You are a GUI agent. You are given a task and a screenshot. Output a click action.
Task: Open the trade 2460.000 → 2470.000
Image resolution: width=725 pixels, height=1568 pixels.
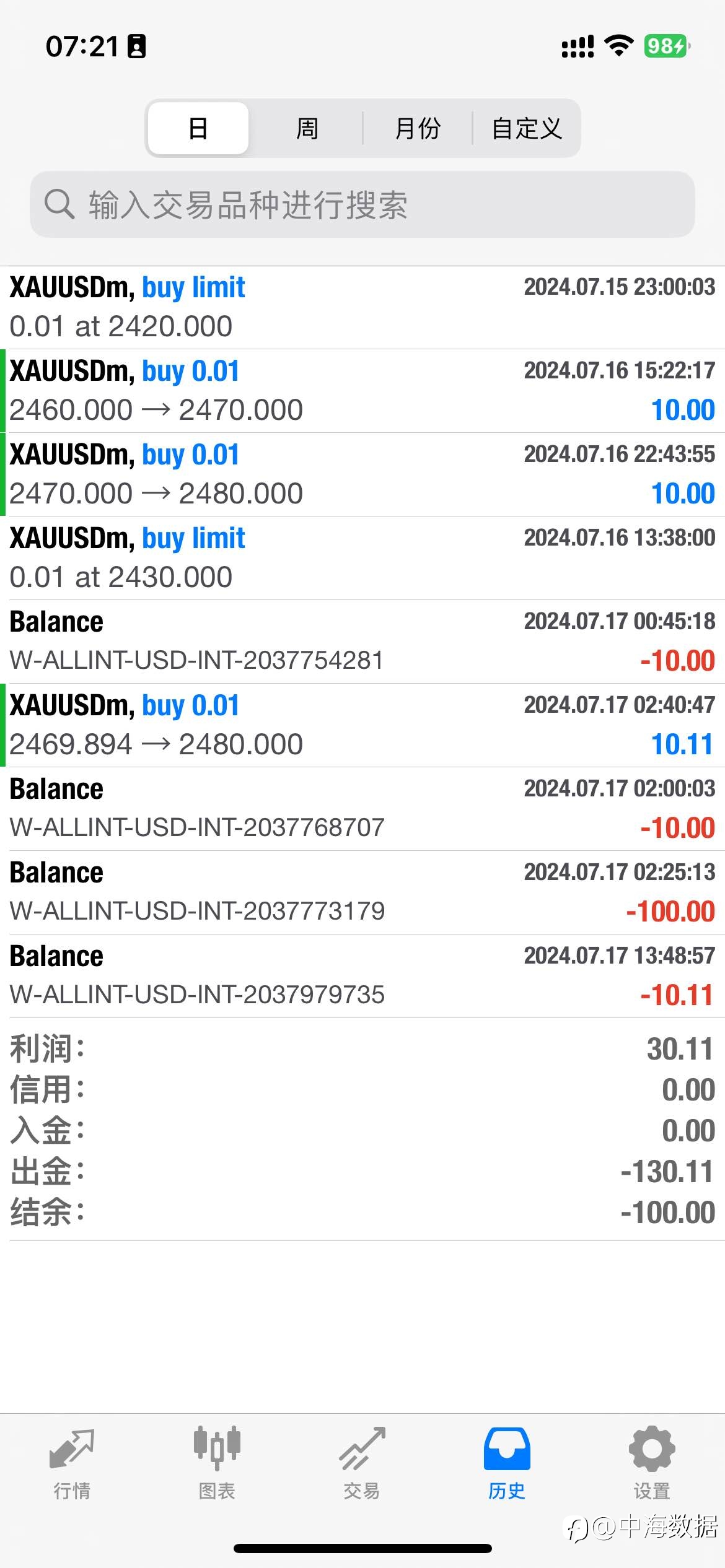point(362,391)
